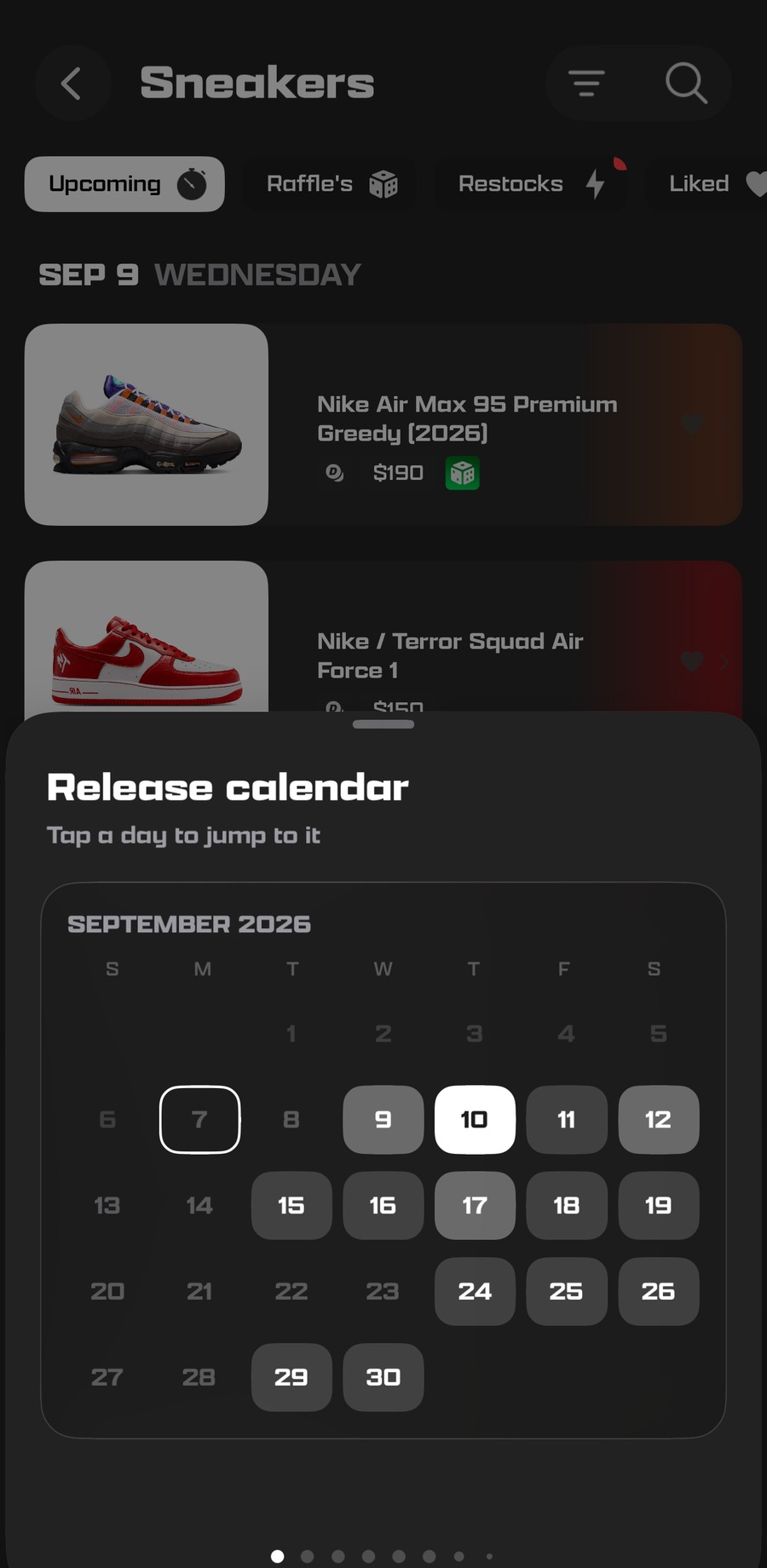Screen dimensions: 767x1568
Task: Open the Terror Squad Air Force 1 card
Action: (383, 636)
